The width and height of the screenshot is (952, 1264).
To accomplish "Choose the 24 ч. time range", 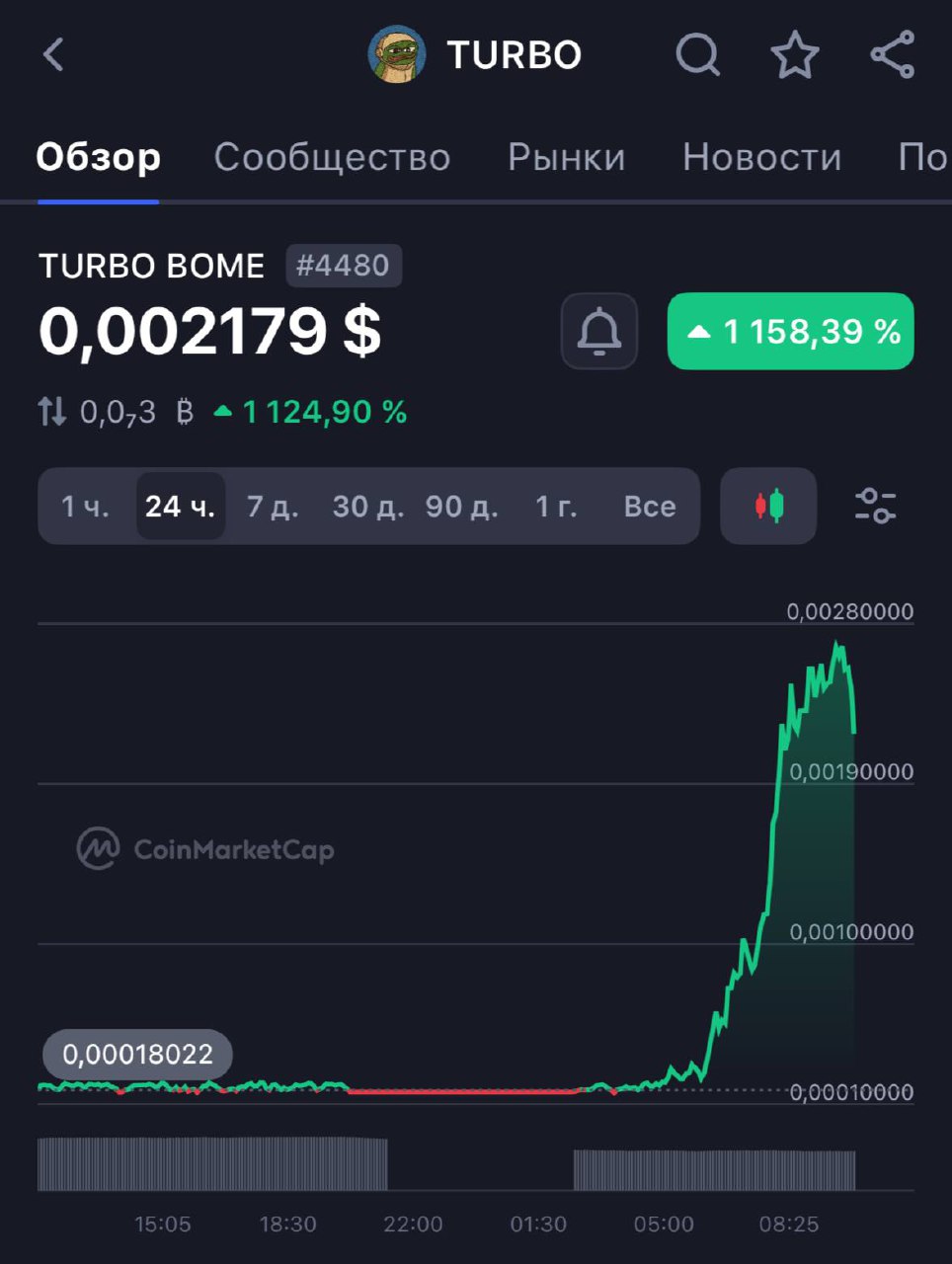I will pyautogui.click(x=180, y=507).
